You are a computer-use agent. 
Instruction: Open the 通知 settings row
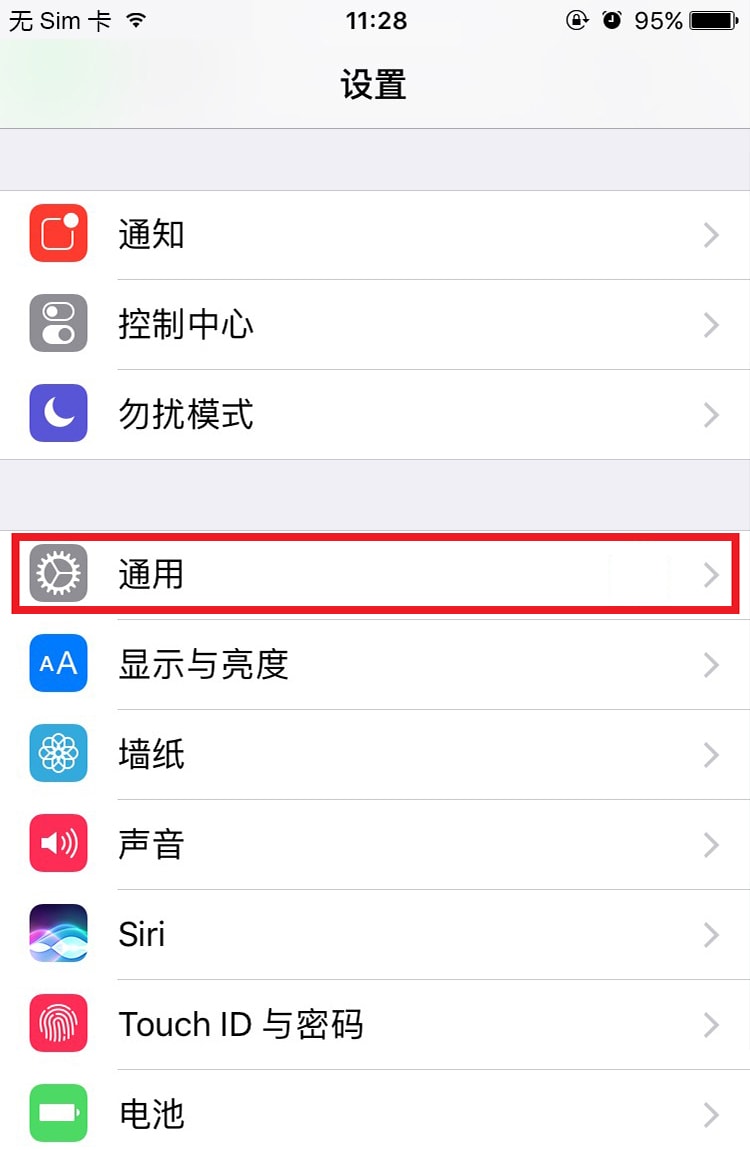[375, 235]
